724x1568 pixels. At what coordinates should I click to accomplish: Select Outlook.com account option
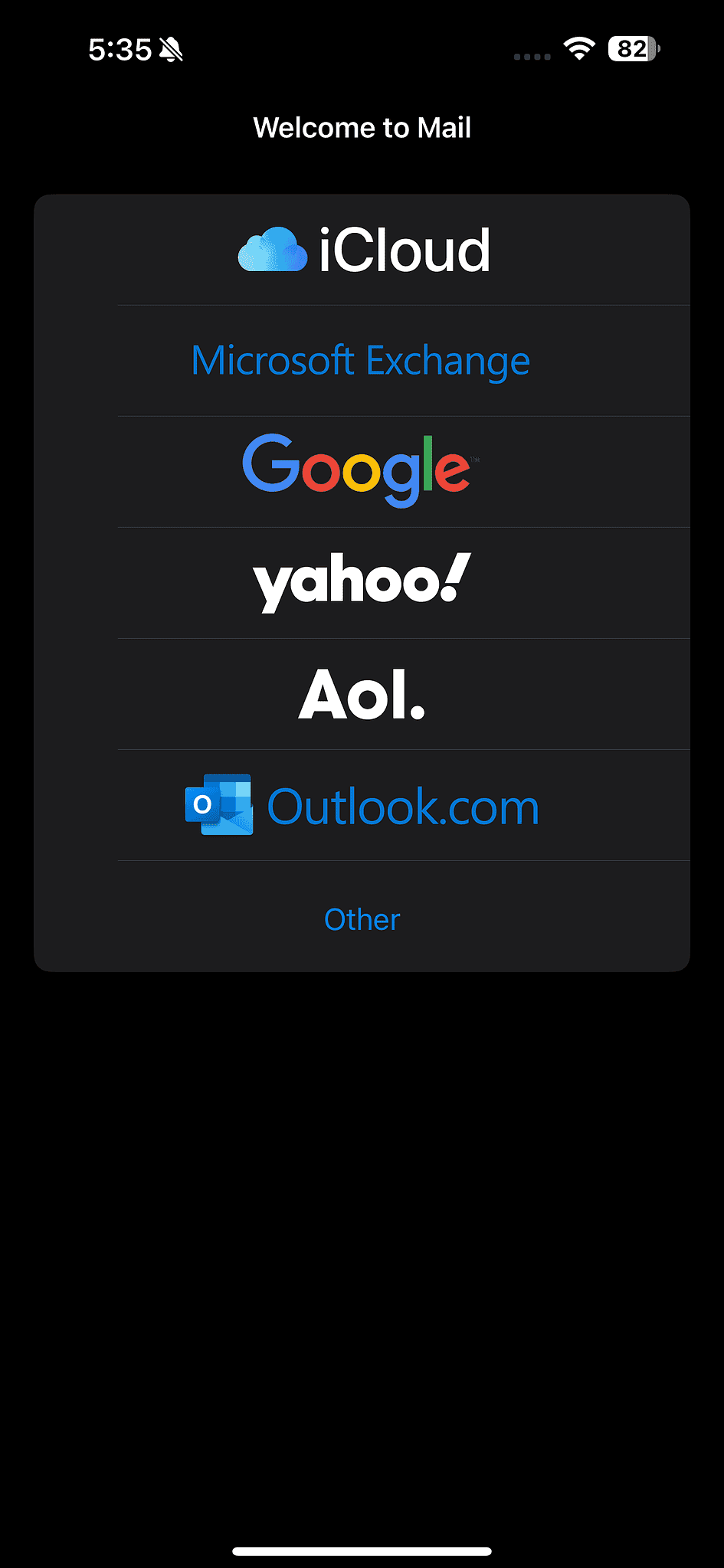(362, 806)
